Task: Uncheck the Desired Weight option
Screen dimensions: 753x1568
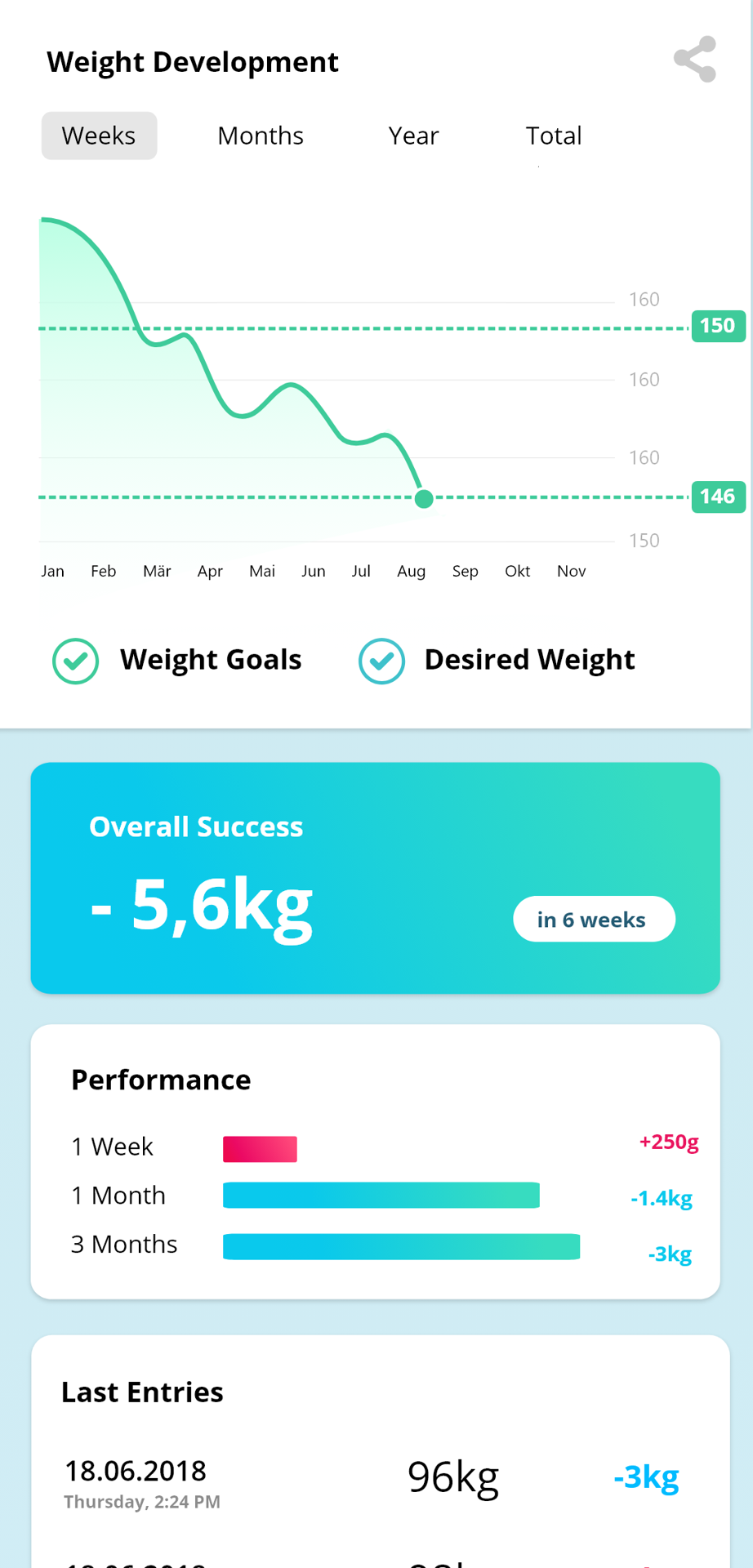Action: [381, 661]
